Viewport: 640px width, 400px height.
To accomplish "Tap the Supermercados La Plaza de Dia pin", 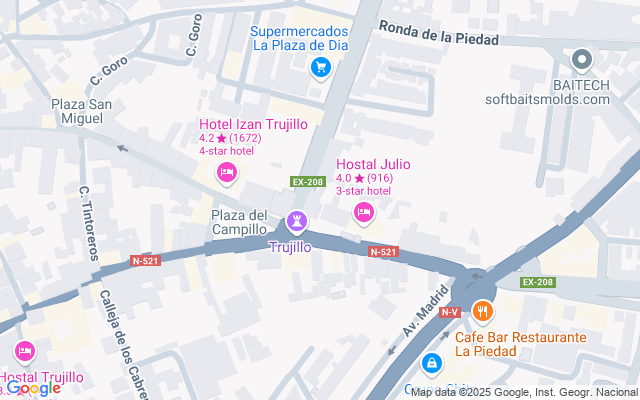I will point(320,67).
